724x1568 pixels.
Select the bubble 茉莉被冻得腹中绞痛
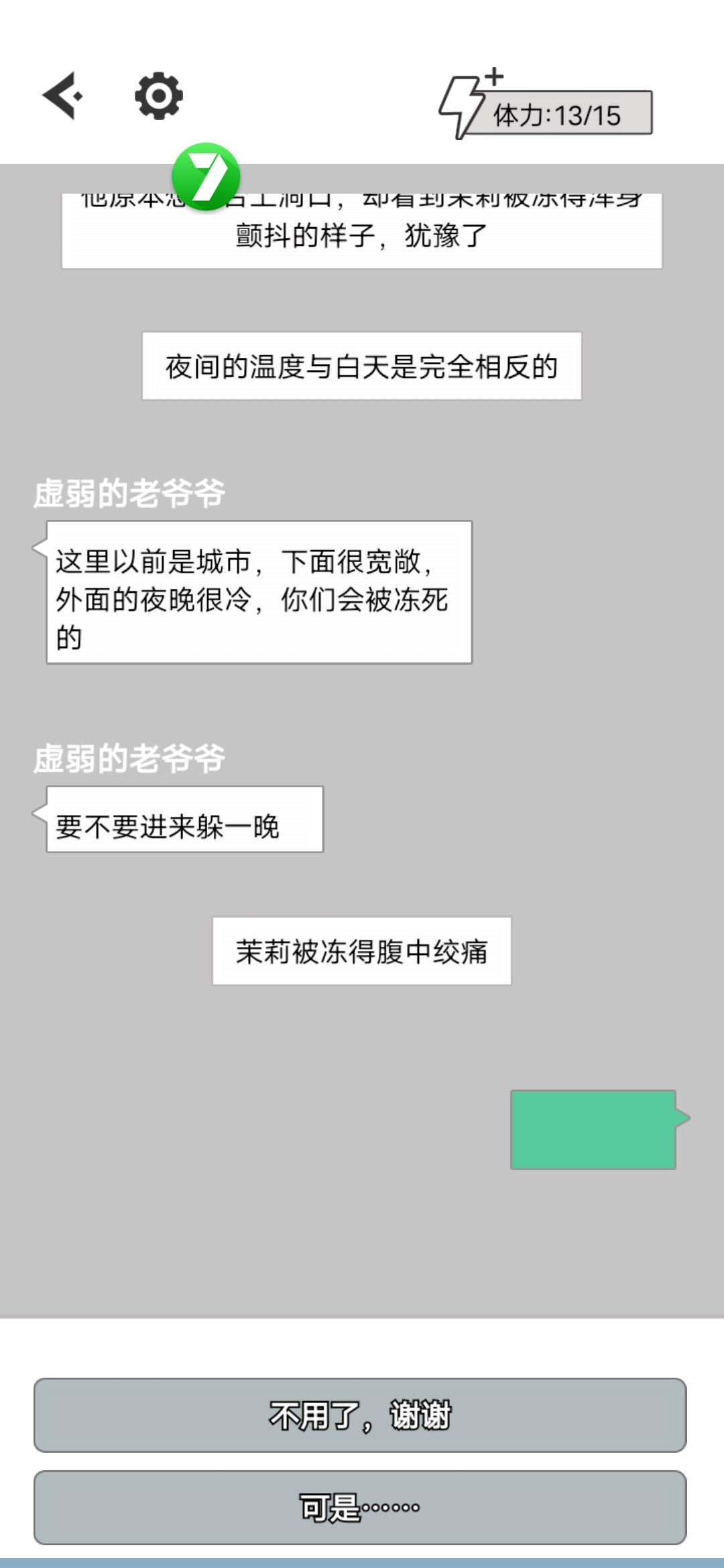click(361, 950)
